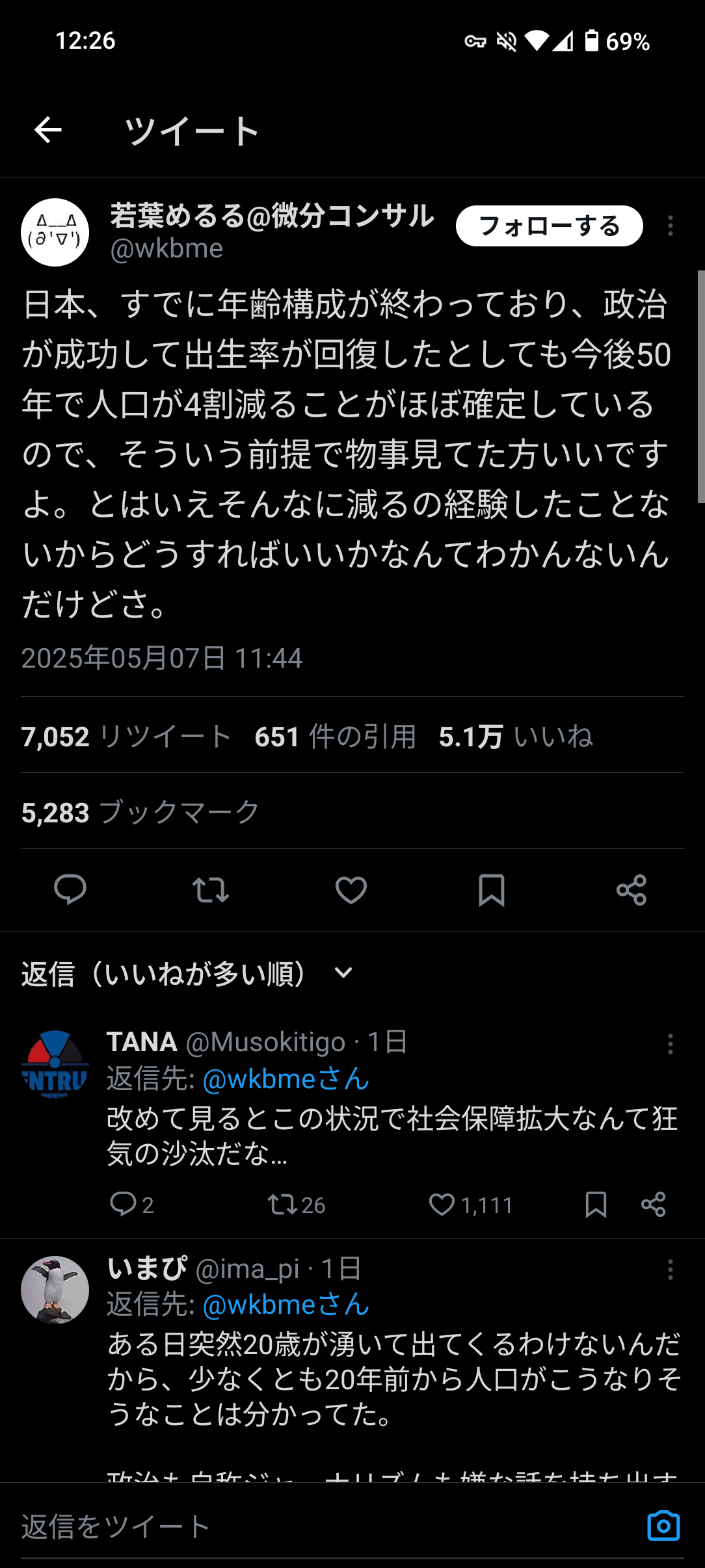Tap the フォローする button

(549, 226)
